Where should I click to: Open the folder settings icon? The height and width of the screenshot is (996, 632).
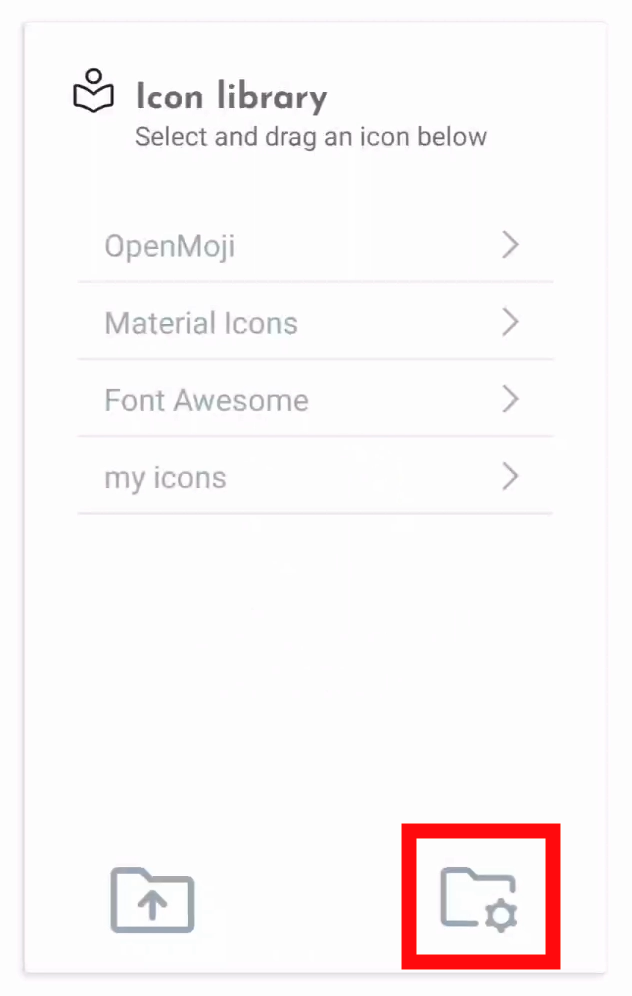[479, 897]
